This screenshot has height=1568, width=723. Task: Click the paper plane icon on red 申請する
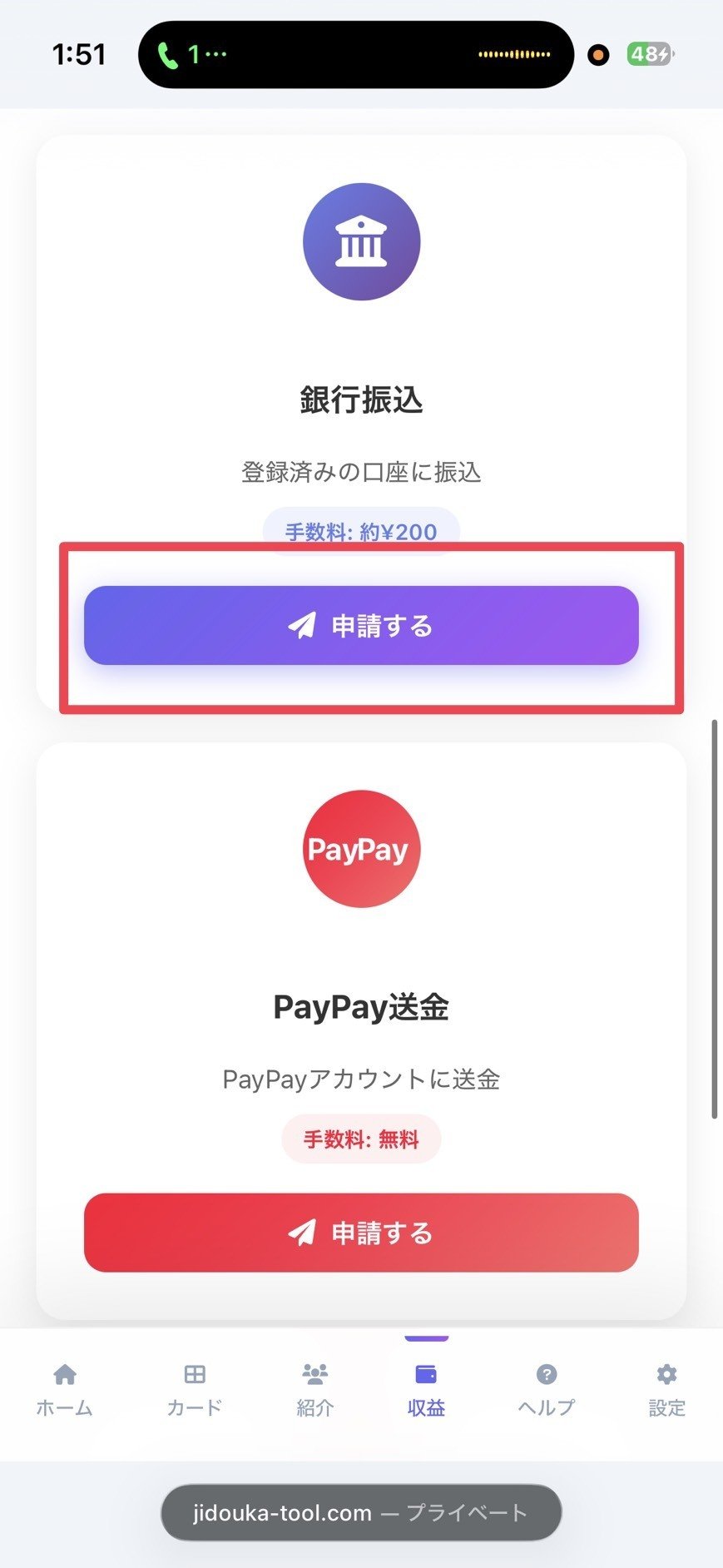(x=303, y=1232)
